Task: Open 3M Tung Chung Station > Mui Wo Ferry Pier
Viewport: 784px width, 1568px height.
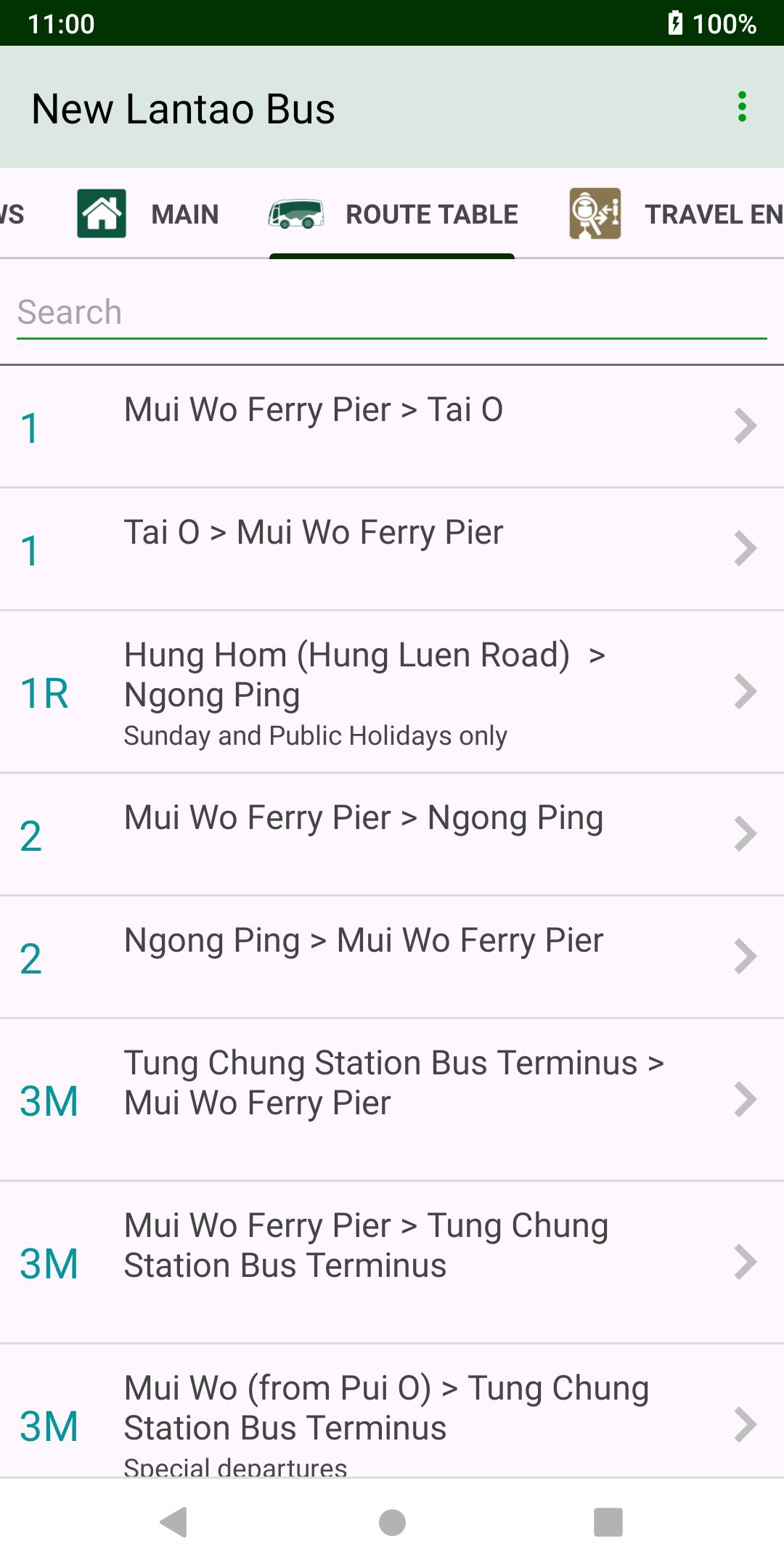Action: point(392,1100)
